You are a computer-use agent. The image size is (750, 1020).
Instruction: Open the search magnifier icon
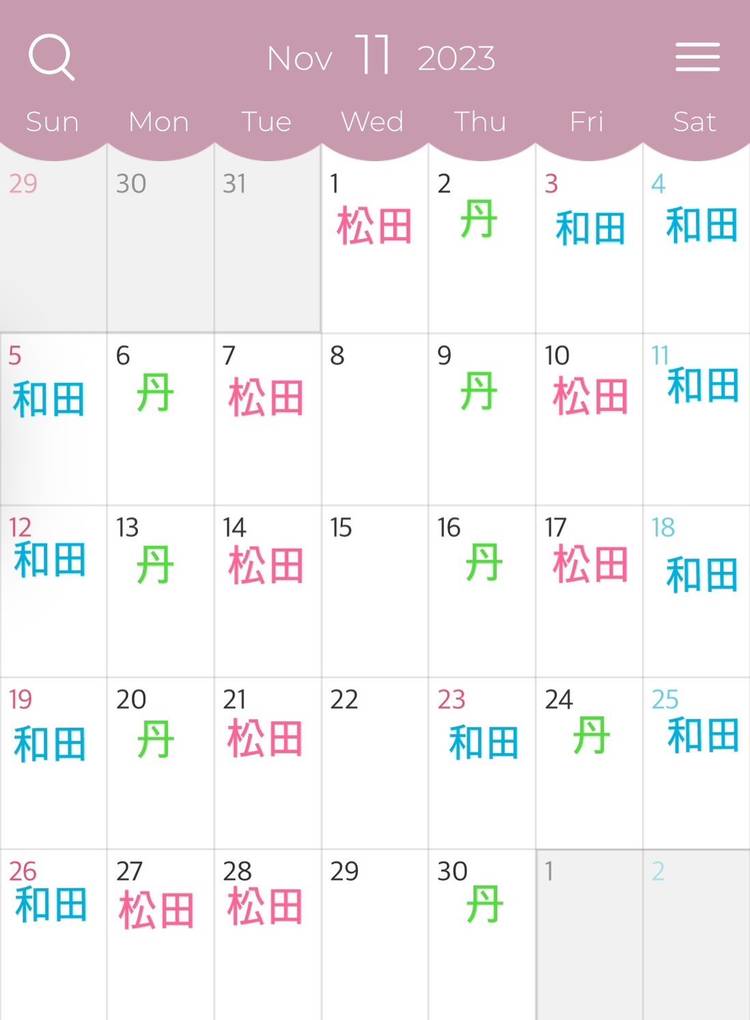(x=51, y=58)
